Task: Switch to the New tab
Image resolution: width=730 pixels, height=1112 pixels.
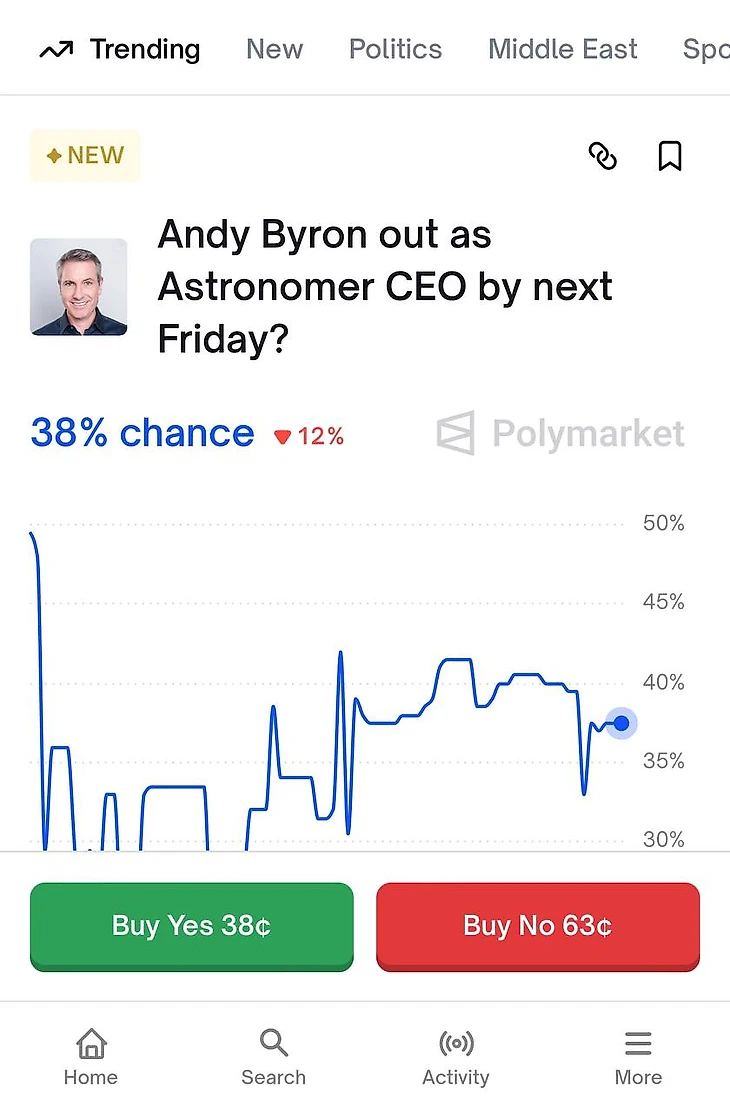Action: coord(275,49)
